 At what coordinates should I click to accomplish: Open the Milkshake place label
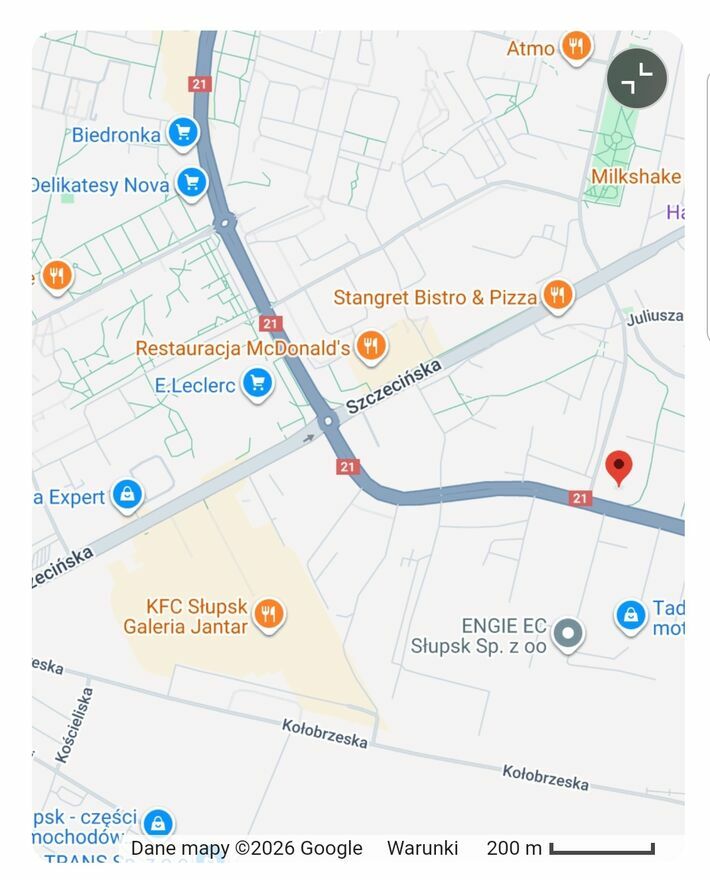(x=635, y=177)
